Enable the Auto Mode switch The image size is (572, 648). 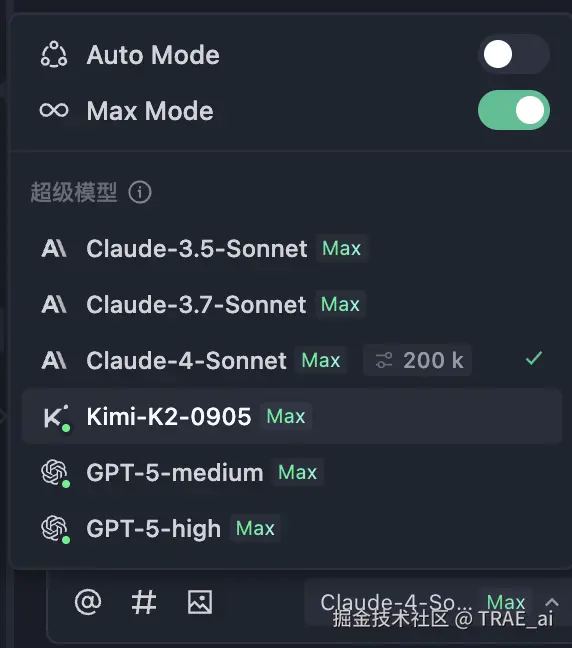click(514, 54)
